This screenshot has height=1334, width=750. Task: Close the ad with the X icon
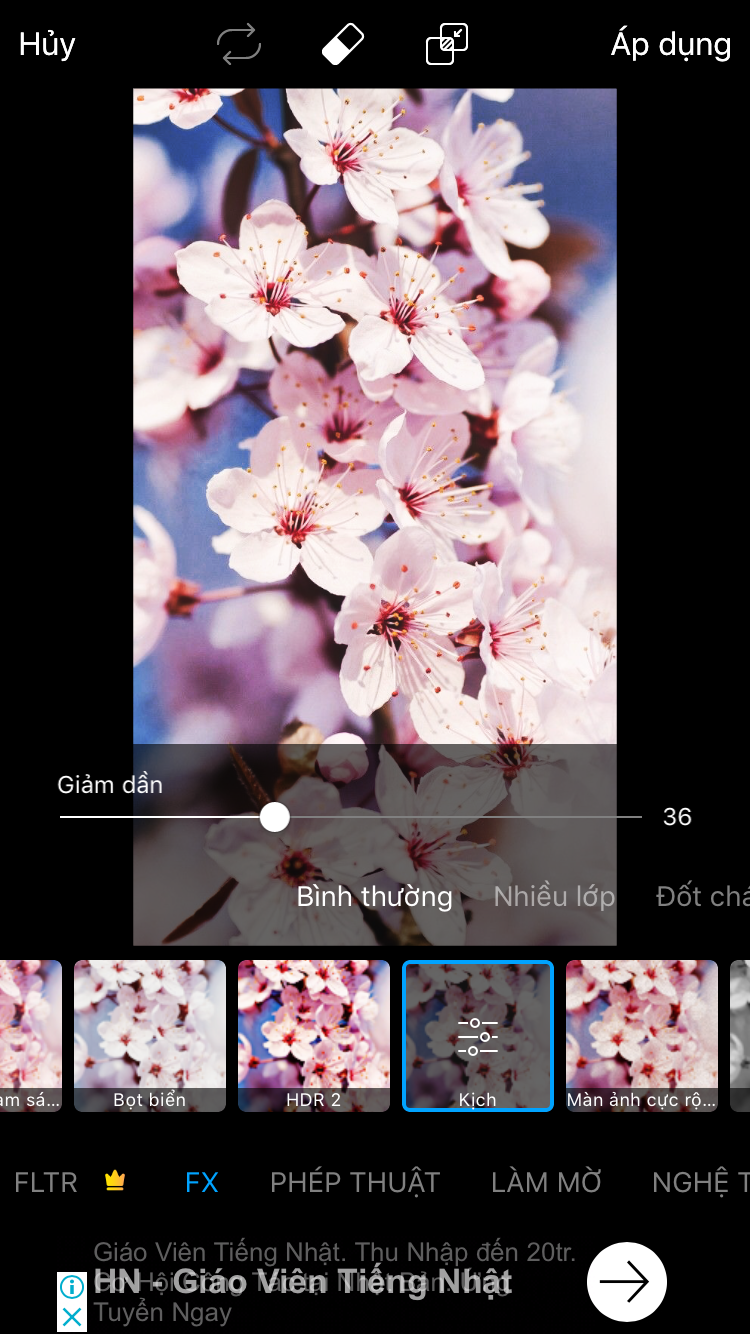(72, 1318)
